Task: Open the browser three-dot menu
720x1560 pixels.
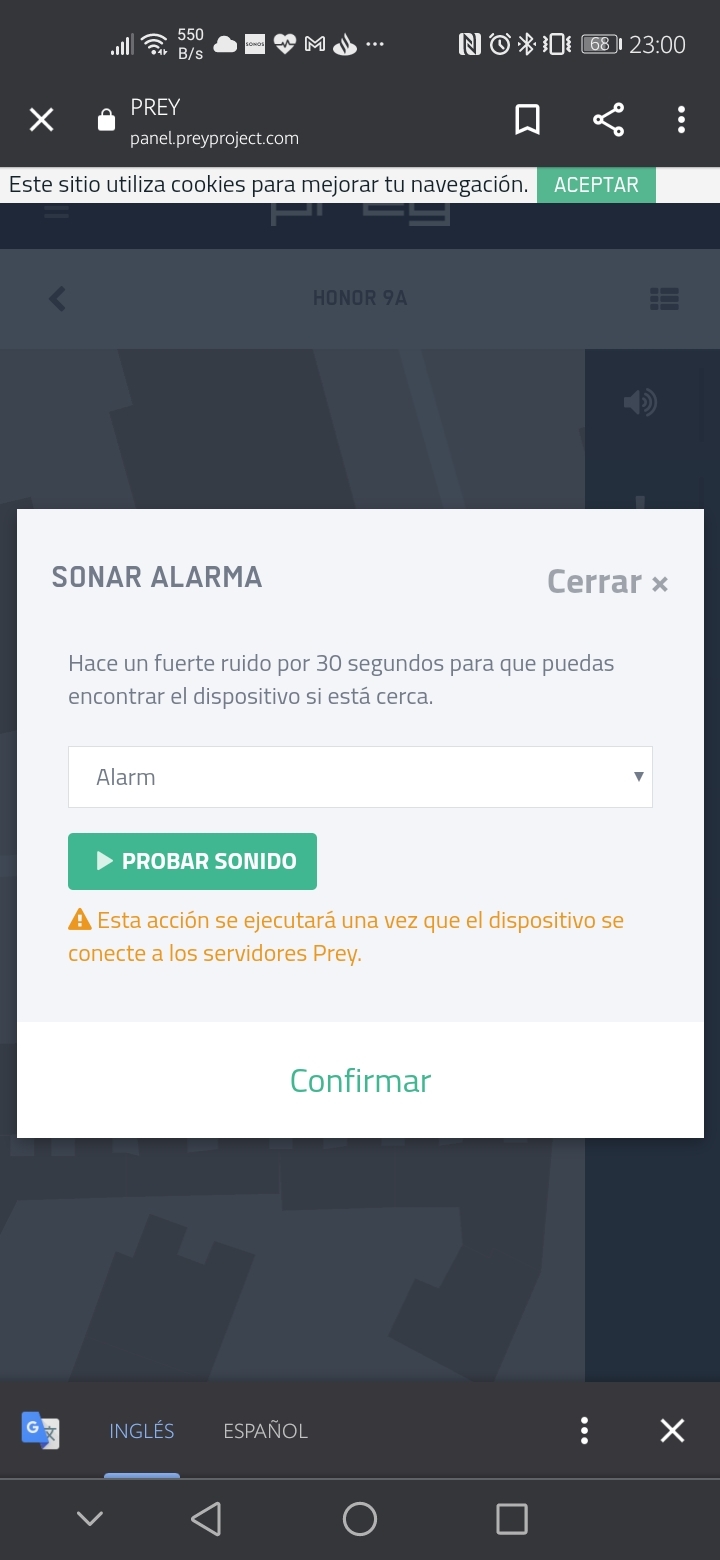Action: point(681,119)
